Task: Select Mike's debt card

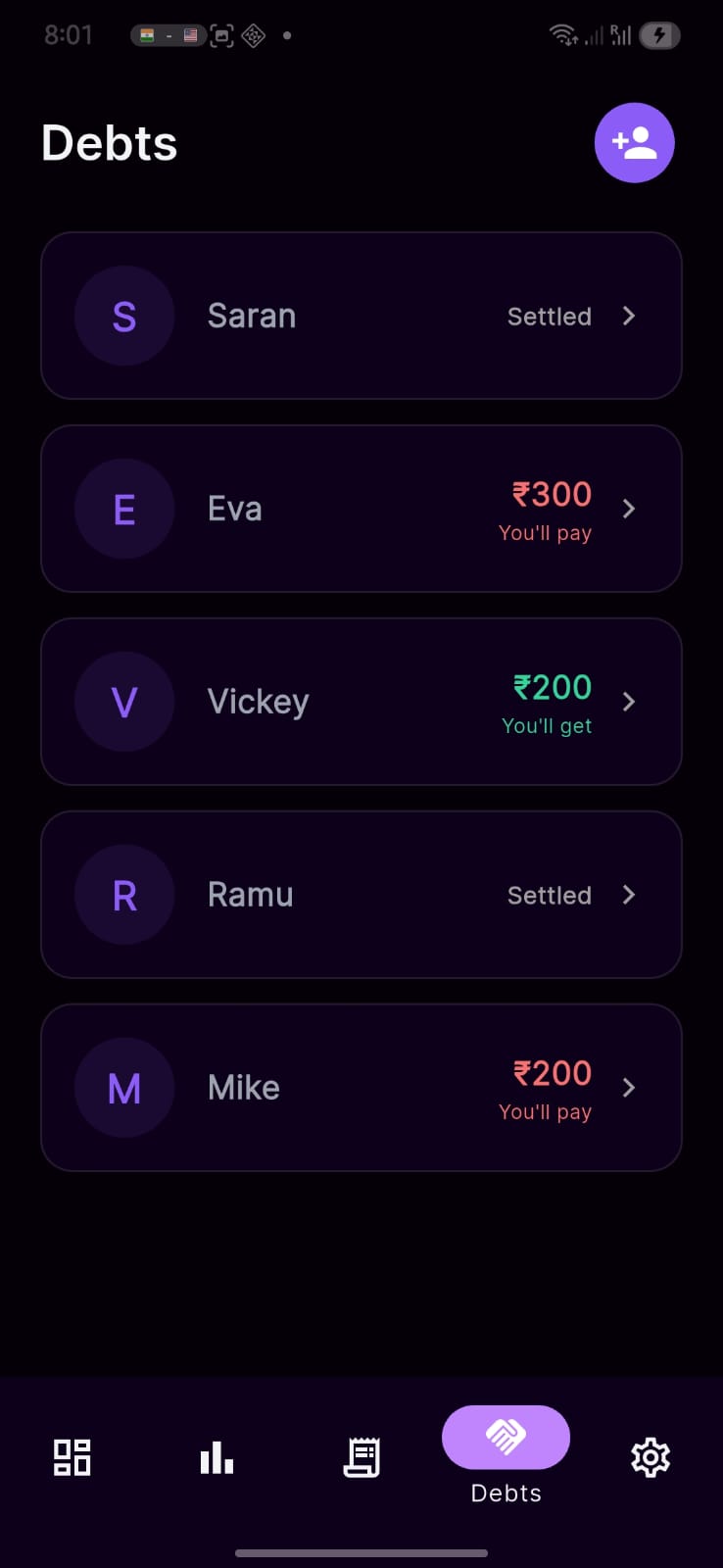Action: point(361,1088)
